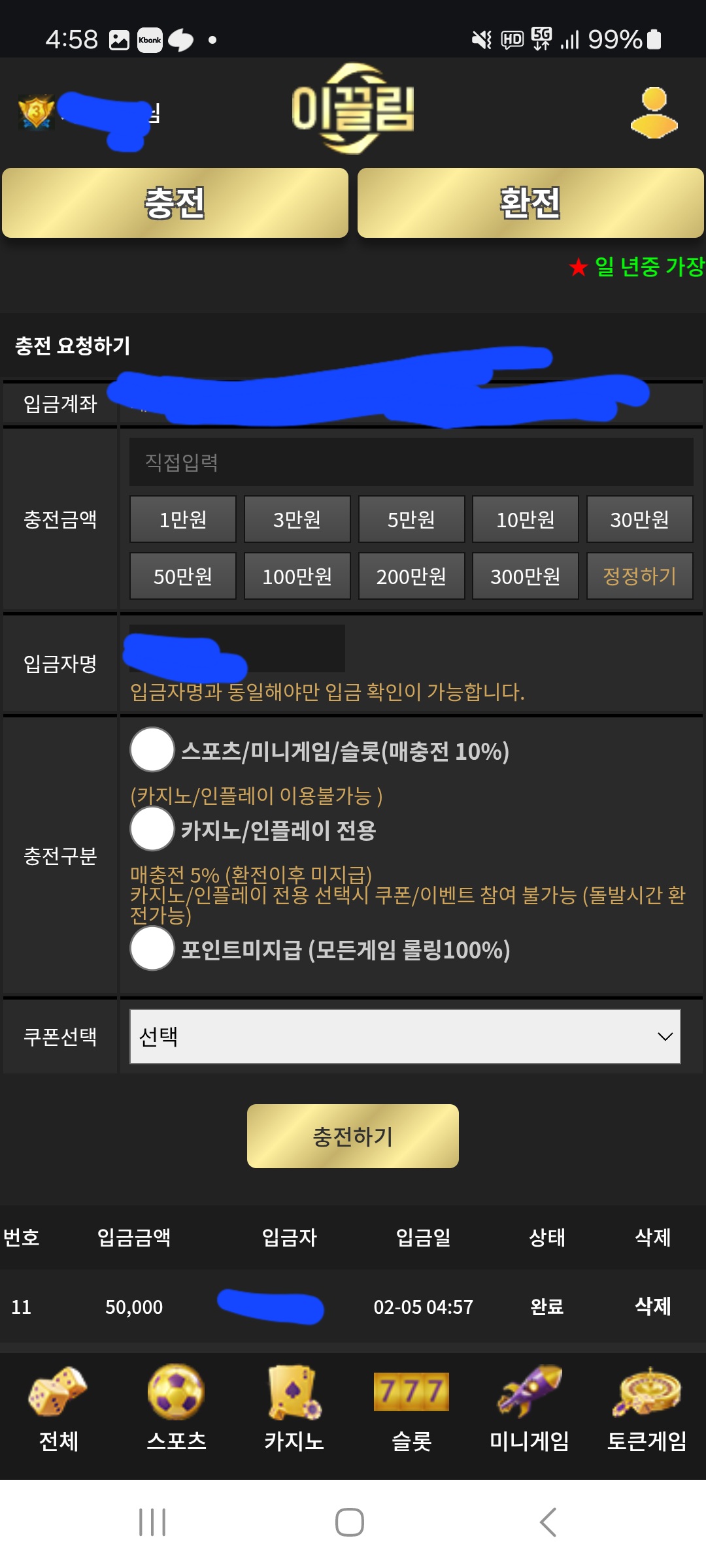This screenshot has height=1568, width=706.
Task: Tap the 충전 button
Action: (175, 203)
